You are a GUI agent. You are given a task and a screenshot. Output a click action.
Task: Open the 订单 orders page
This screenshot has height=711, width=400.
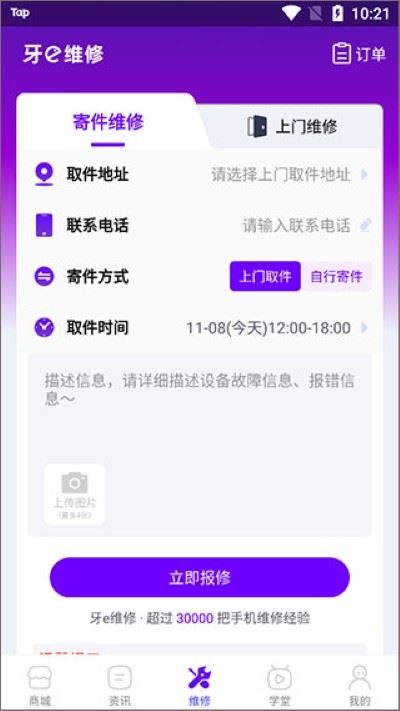pyautogui.click(x=359, y=54)
